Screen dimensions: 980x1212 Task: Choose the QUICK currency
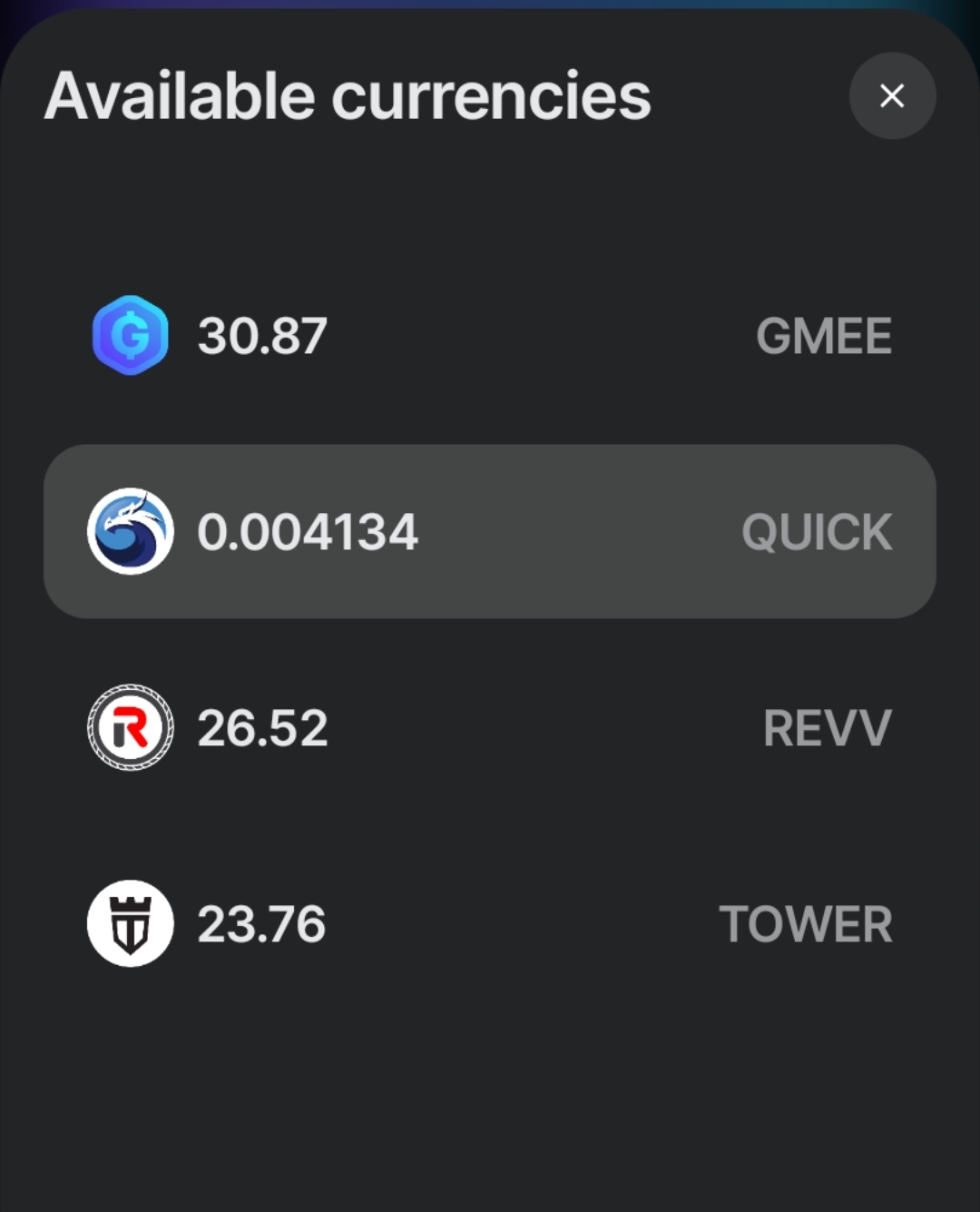(x=490, y=532)
